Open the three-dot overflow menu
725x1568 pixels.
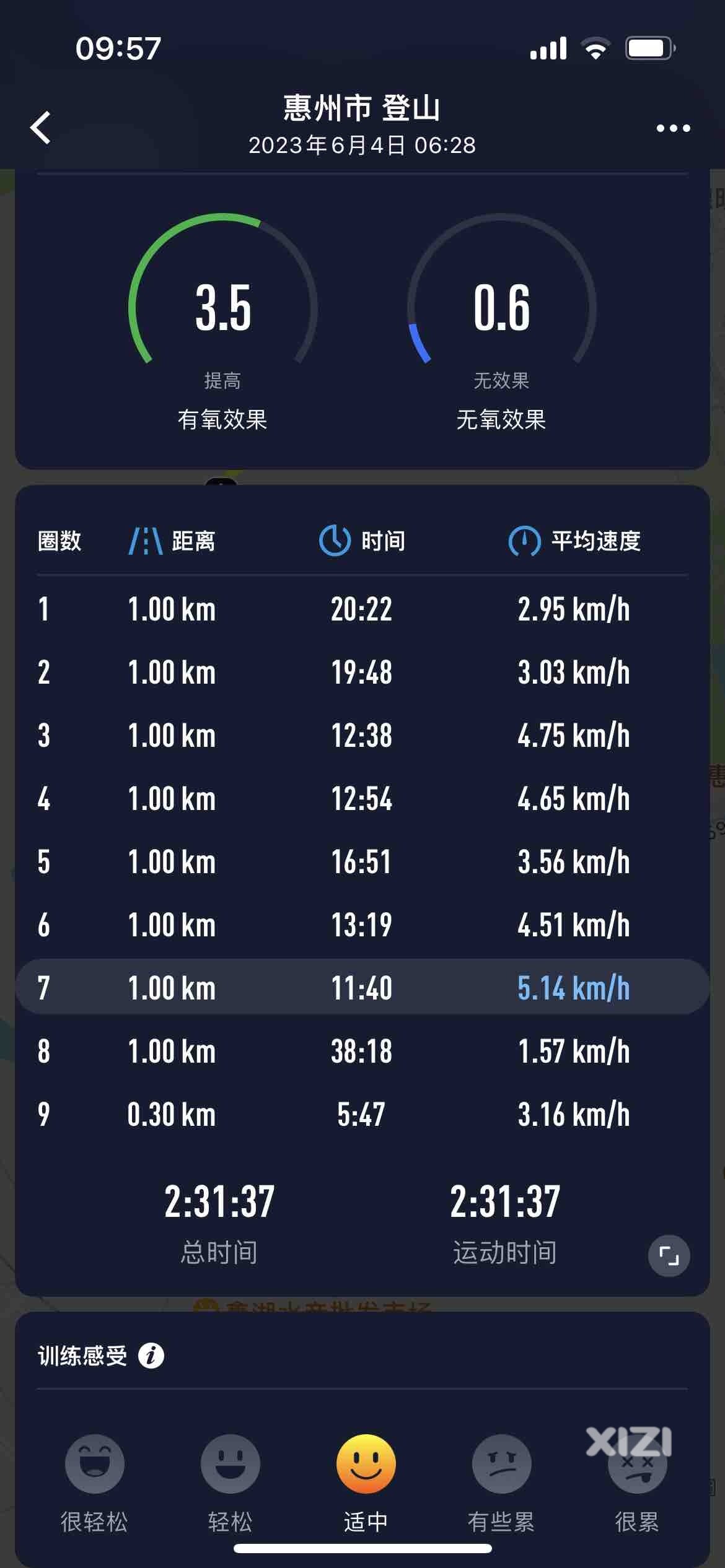click(673, 128)
